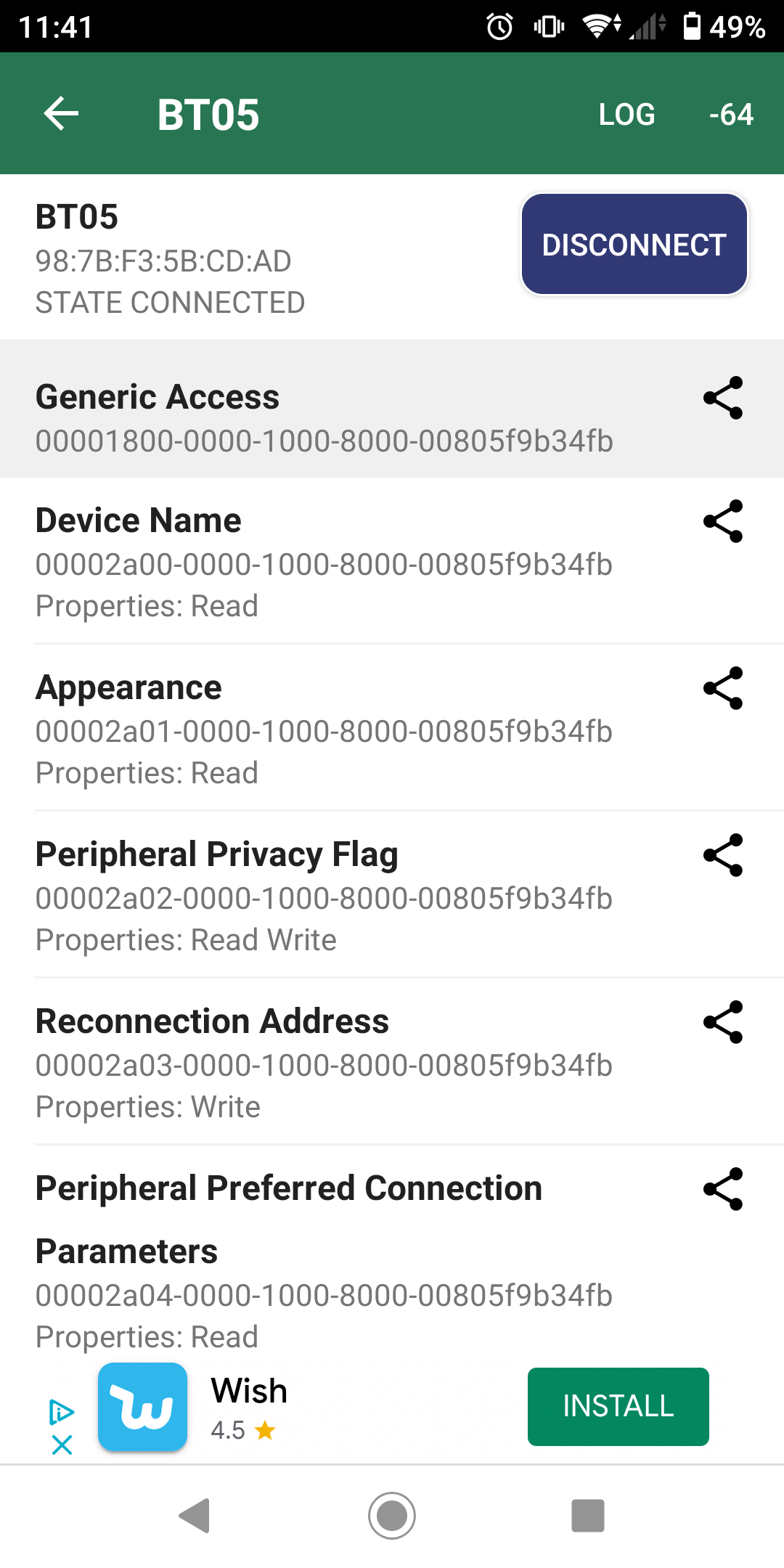Viewport: 784px width, 1568px height.
Task: Share the Reconnection Address characteristic
Action: pyautogui.click(x=723, y=1022)
